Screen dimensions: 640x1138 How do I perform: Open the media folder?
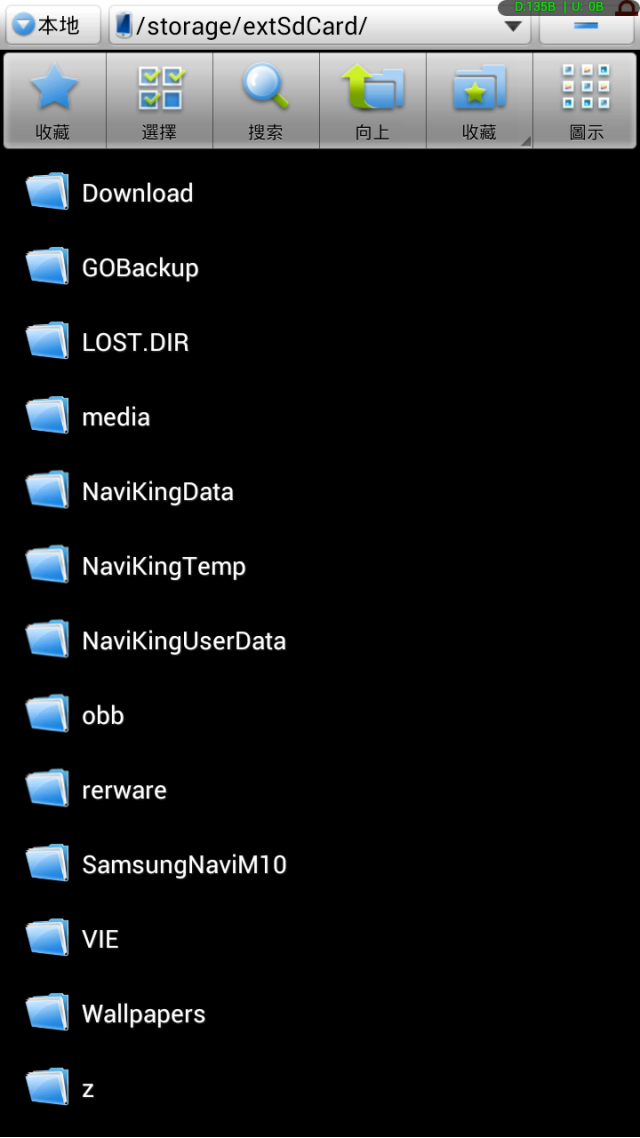[x=116, y=417]
